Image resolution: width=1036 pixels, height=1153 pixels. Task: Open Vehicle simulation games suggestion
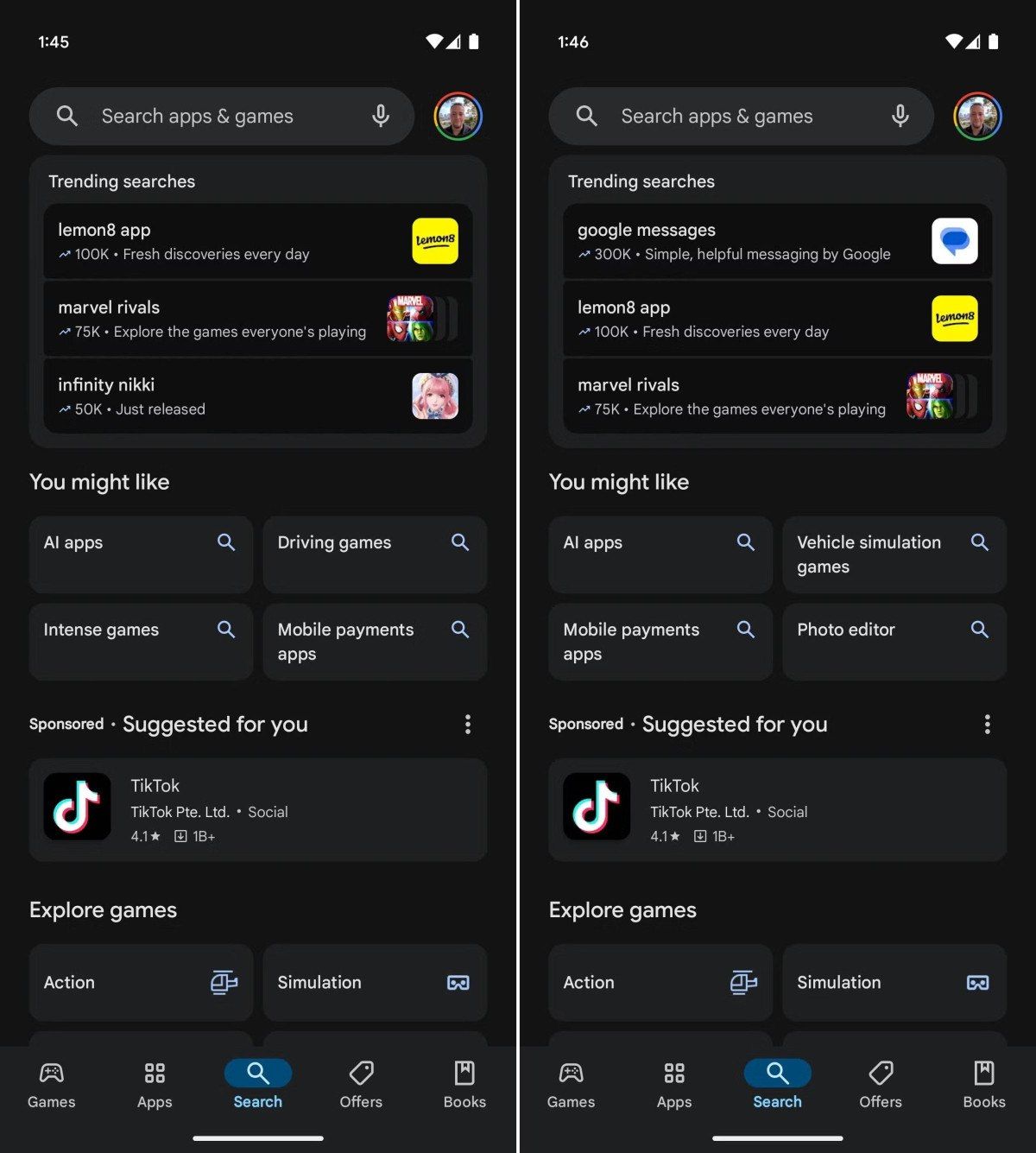[x=894, y=554]
